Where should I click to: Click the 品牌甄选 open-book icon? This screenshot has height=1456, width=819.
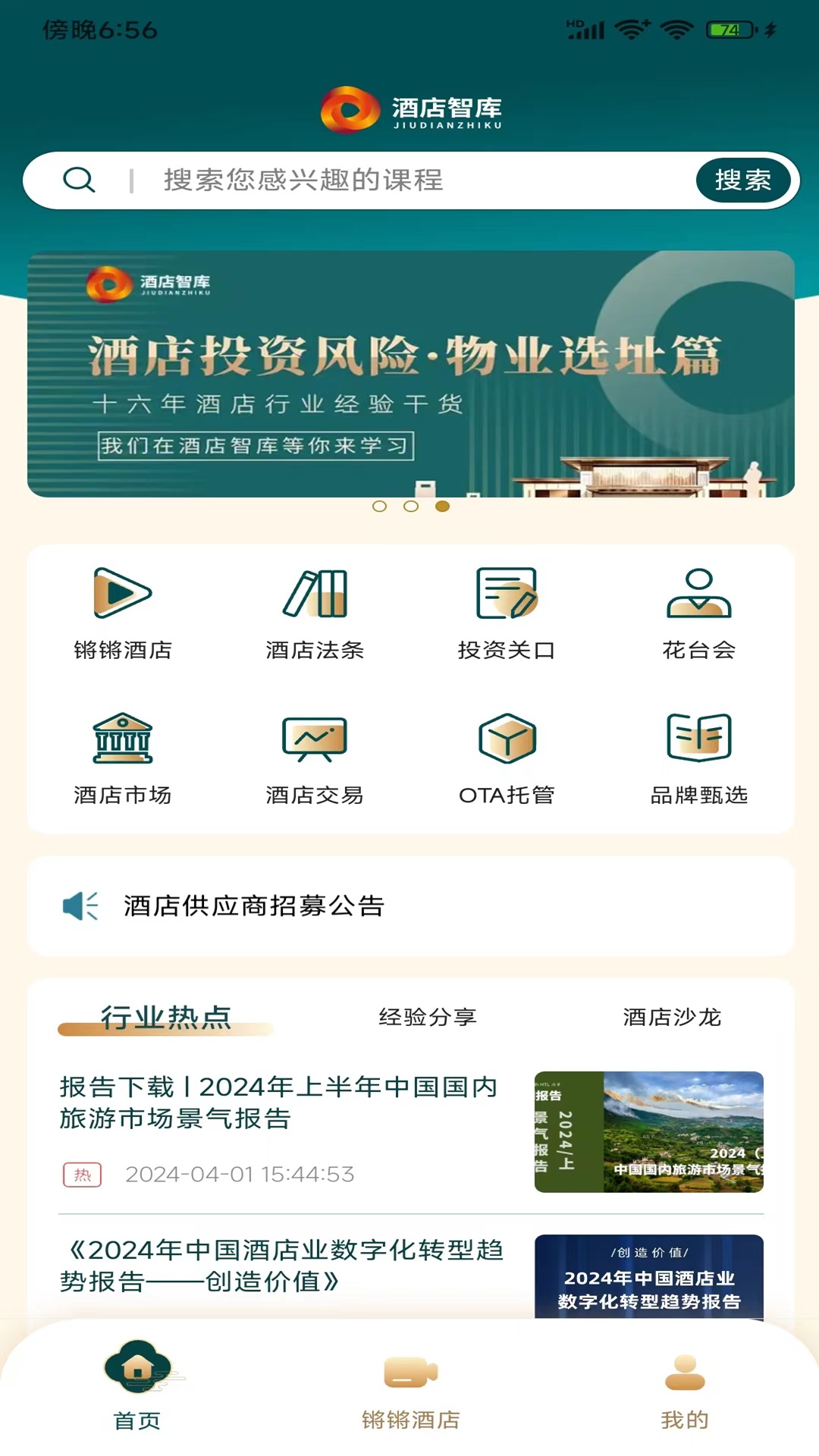[x=698, y=737]
